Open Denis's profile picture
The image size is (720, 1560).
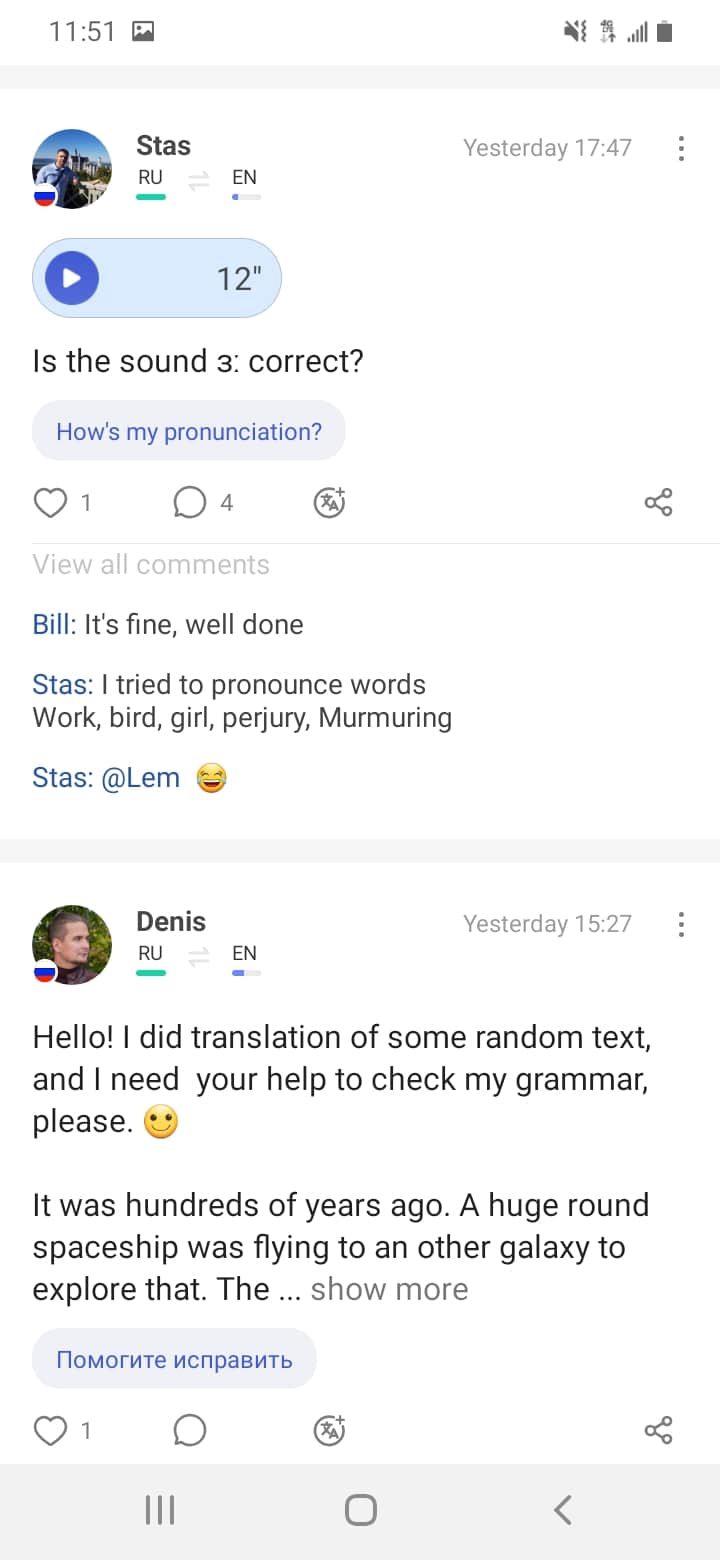coord(72,944)
